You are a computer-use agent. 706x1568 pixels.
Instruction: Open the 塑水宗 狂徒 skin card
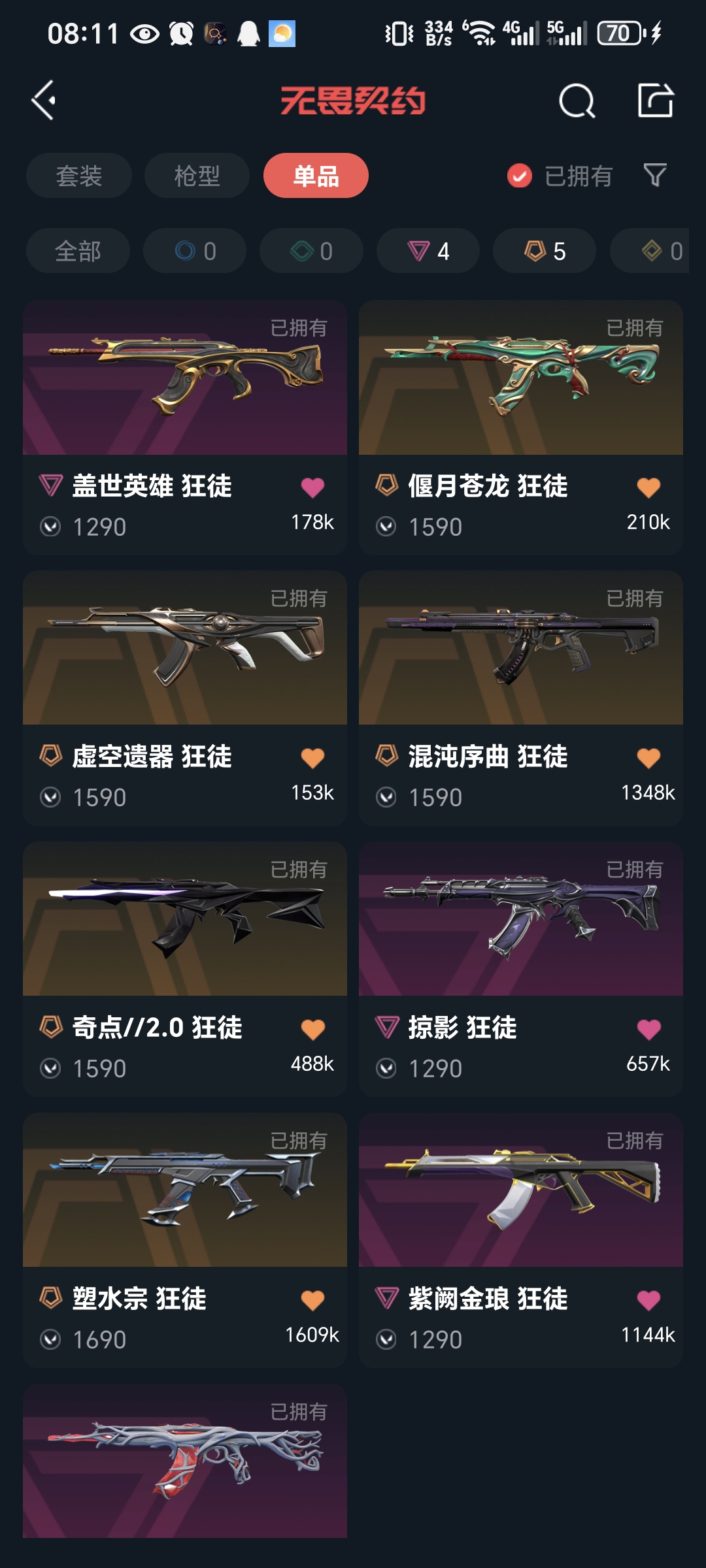[185, 1190]
